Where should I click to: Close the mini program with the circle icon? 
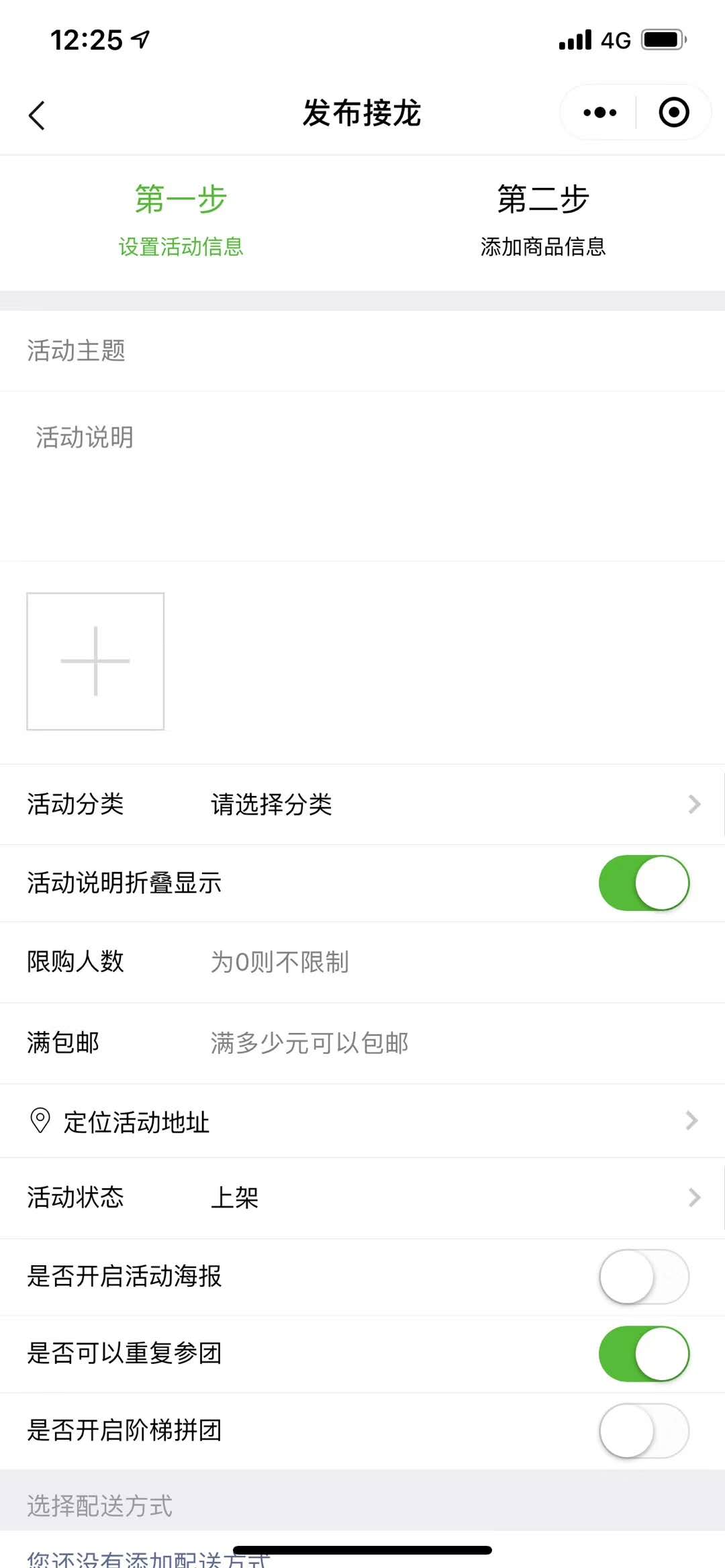(x=673, y=112)
